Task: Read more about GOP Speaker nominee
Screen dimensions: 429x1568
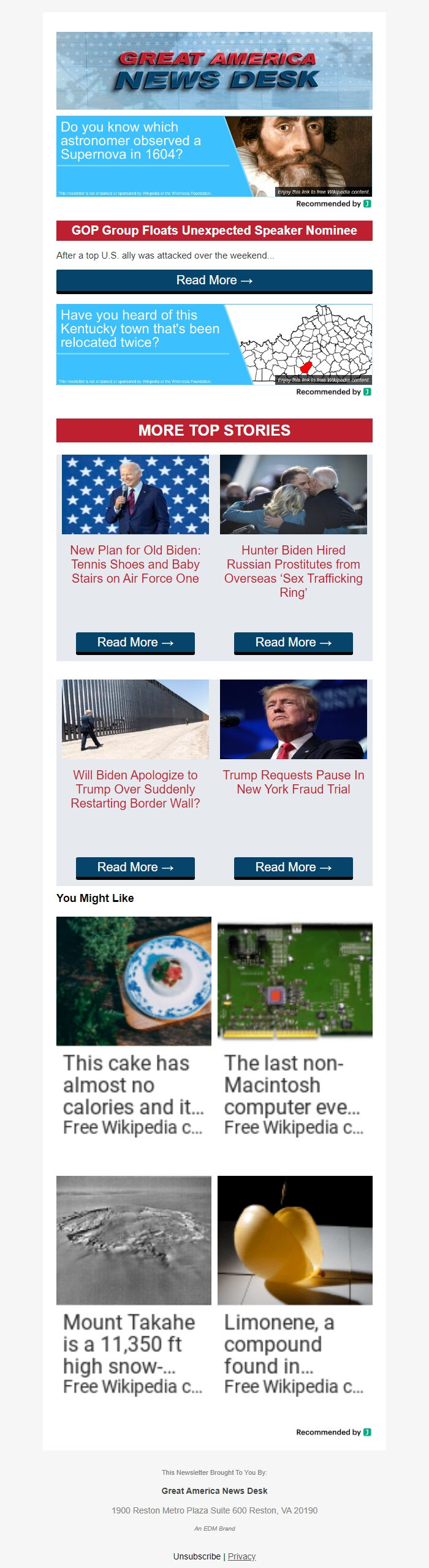Action: (x=214, y=281)
